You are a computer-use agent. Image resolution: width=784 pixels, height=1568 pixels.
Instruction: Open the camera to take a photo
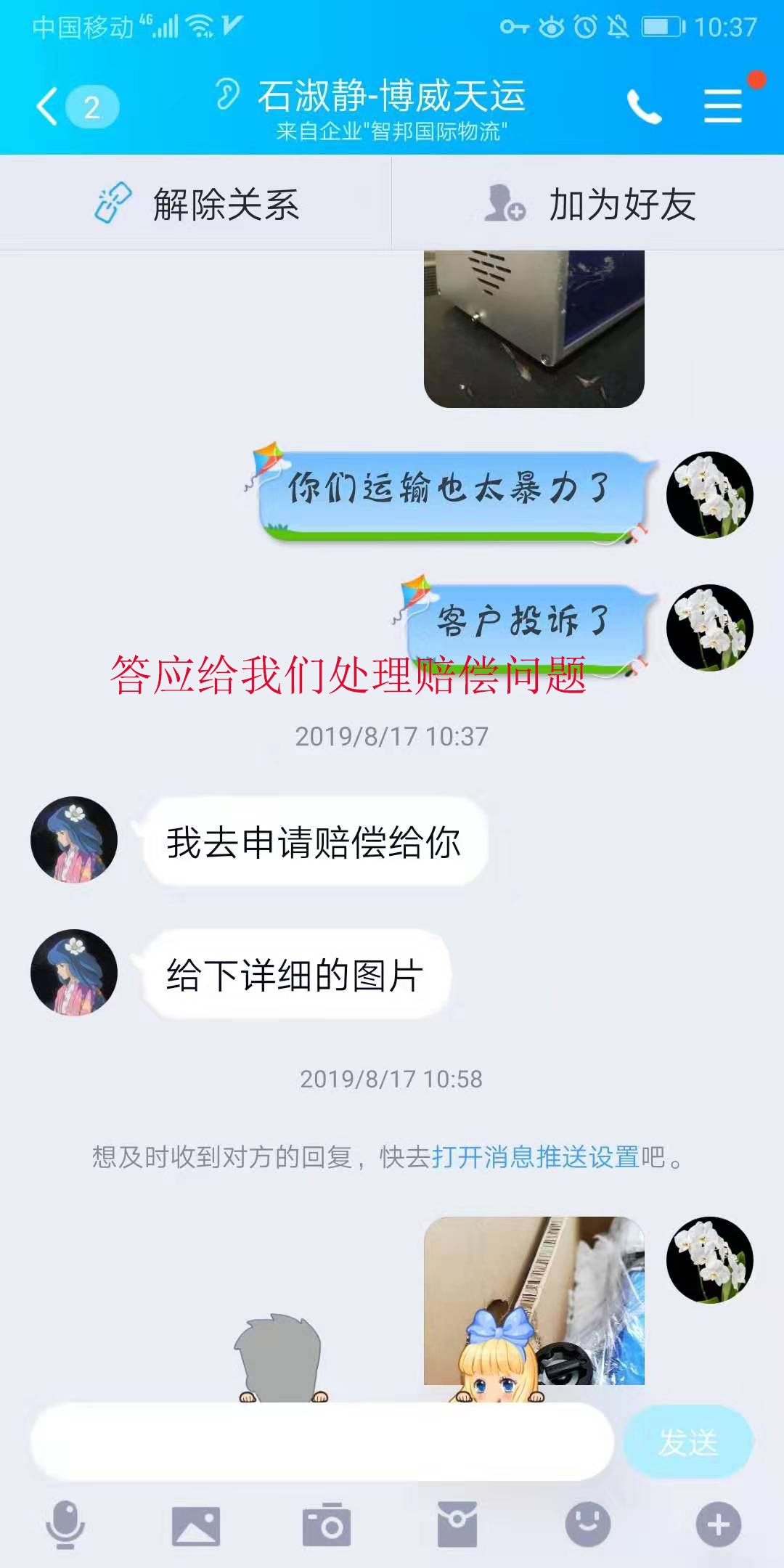327,1524
